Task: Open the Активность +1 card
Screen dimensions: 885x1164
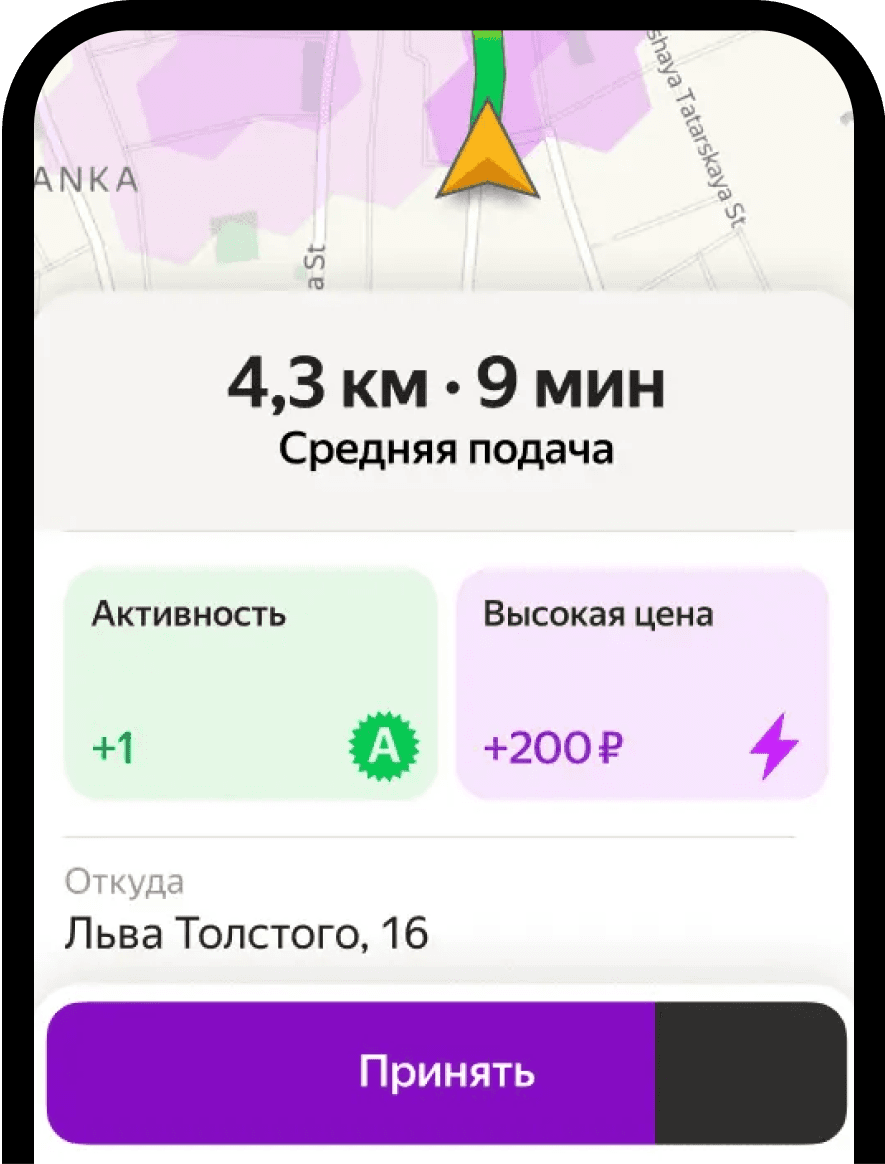Action: tap(251, 684)
